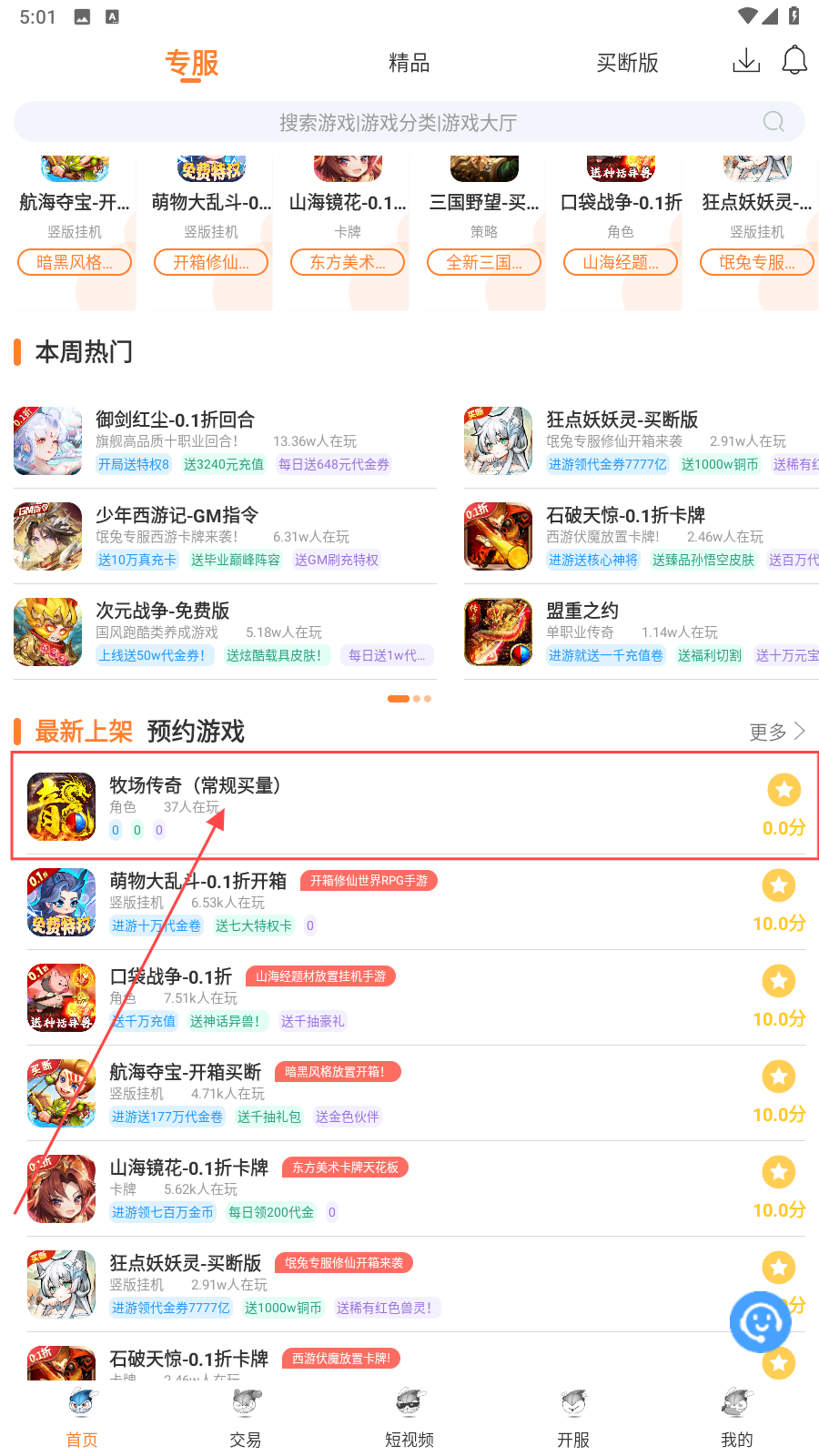Open 萌物大乱斗-0.1折开箱 in new list
The height and width of the screenshot is (1456, 819).
tap(197, 881)
